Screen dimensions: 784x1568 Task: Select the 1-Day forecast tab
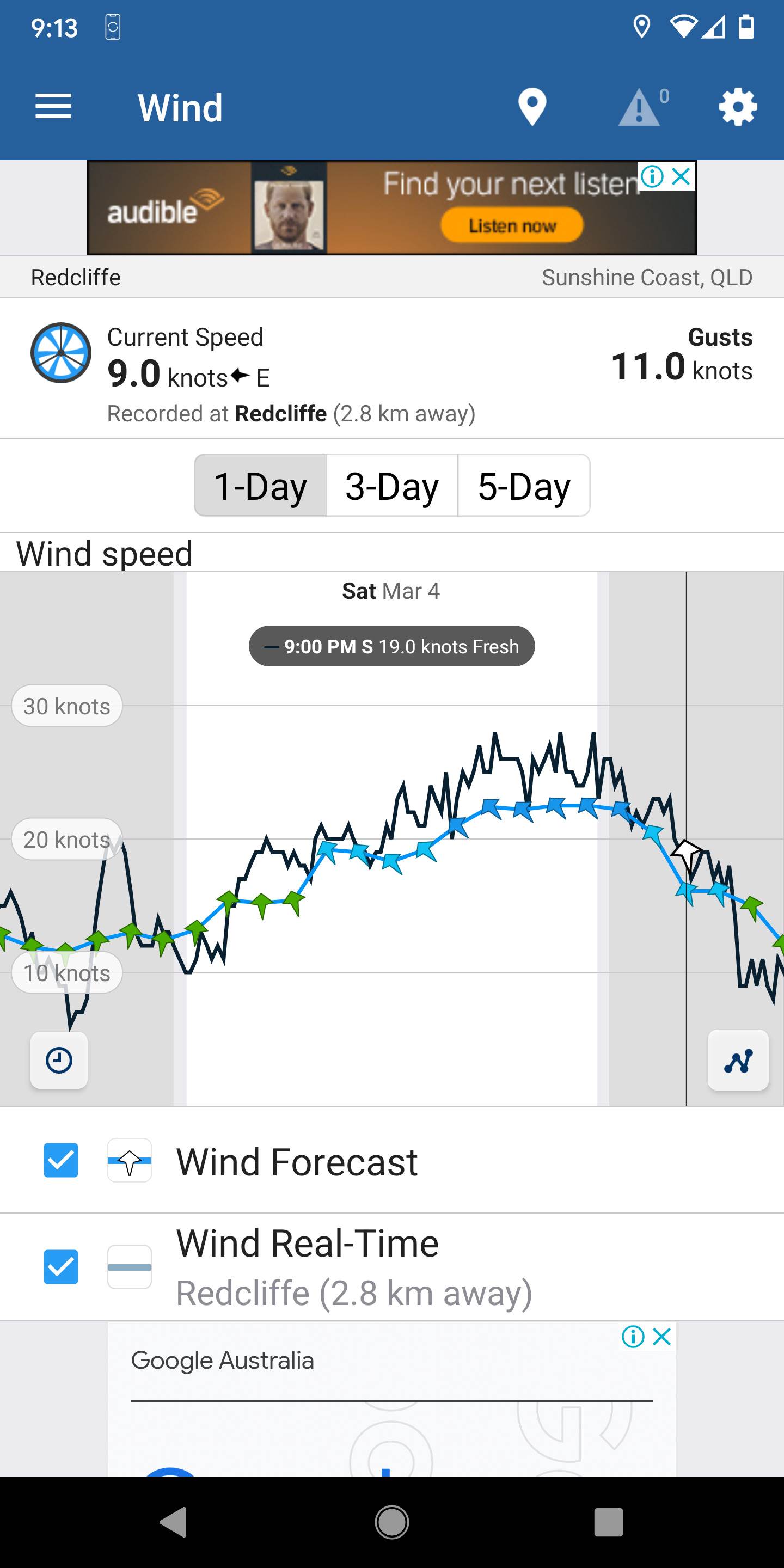pos(261,486)
